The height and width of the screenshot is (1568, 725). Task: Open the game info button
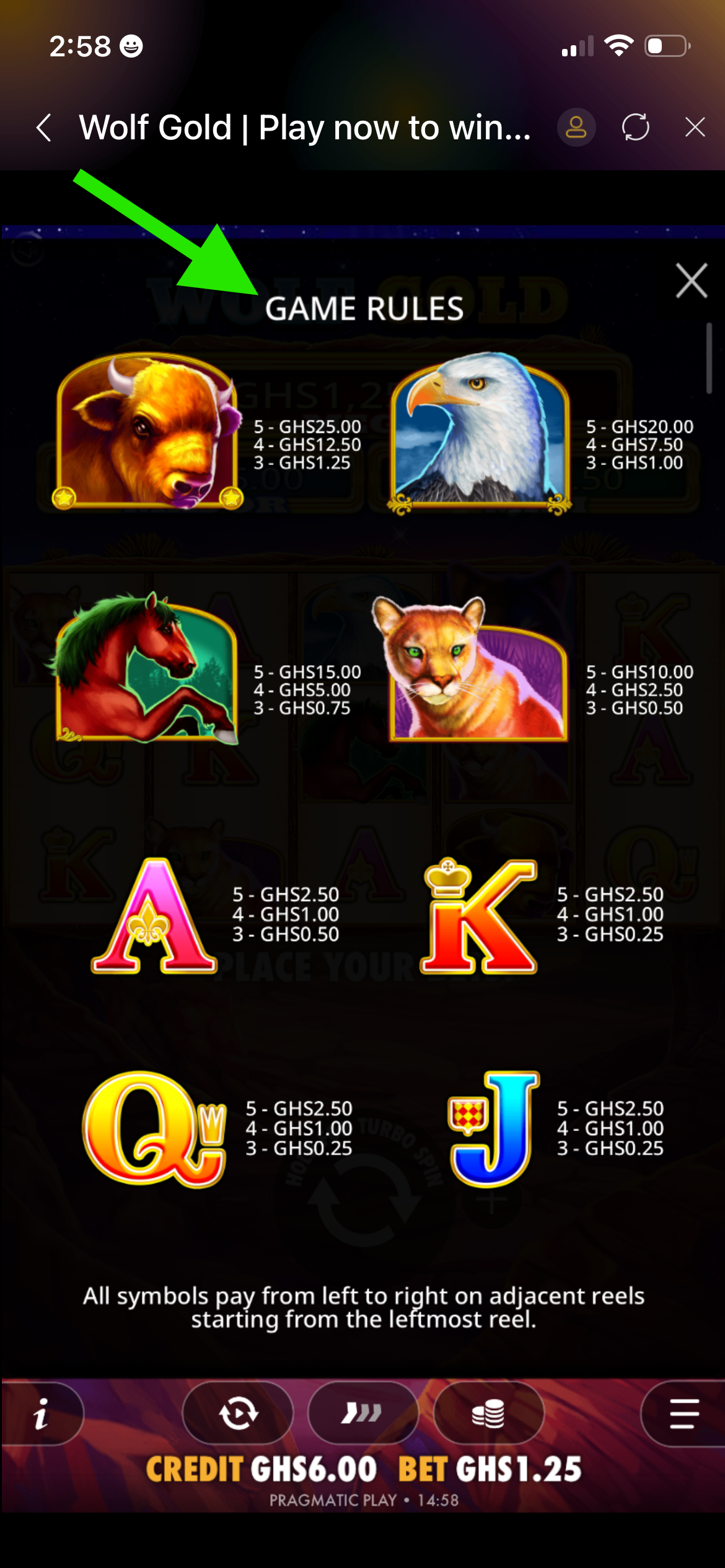(x=41, y=1413)
